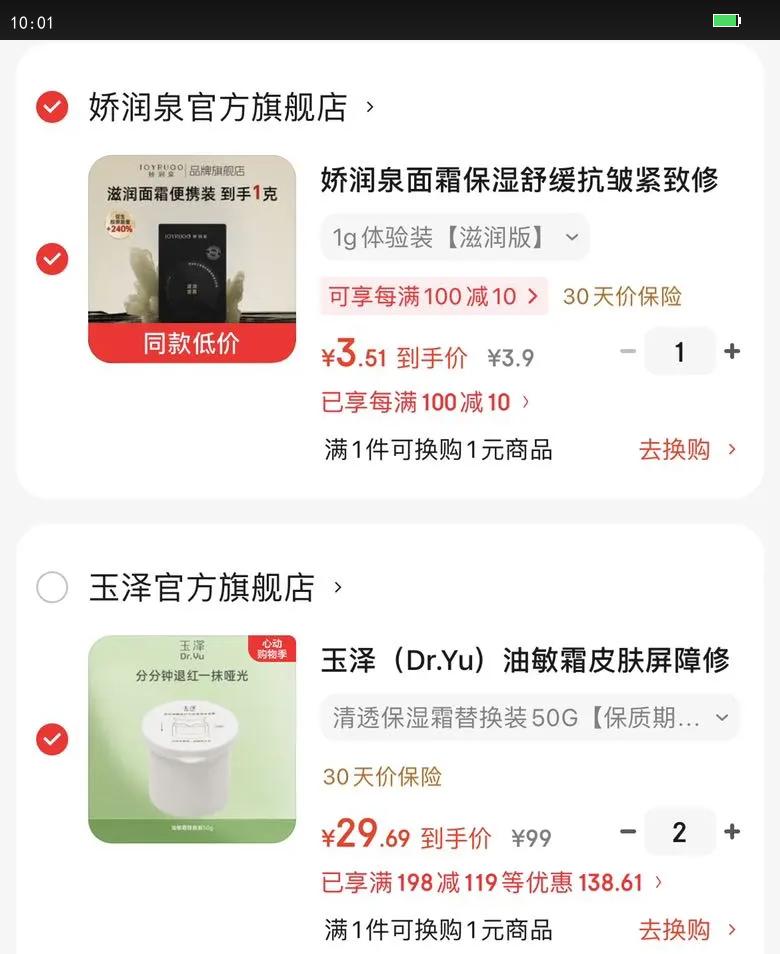
Task: Uncheck the 娇润泉官方旗舰店 store checkbox
Action: coord(52,107)
